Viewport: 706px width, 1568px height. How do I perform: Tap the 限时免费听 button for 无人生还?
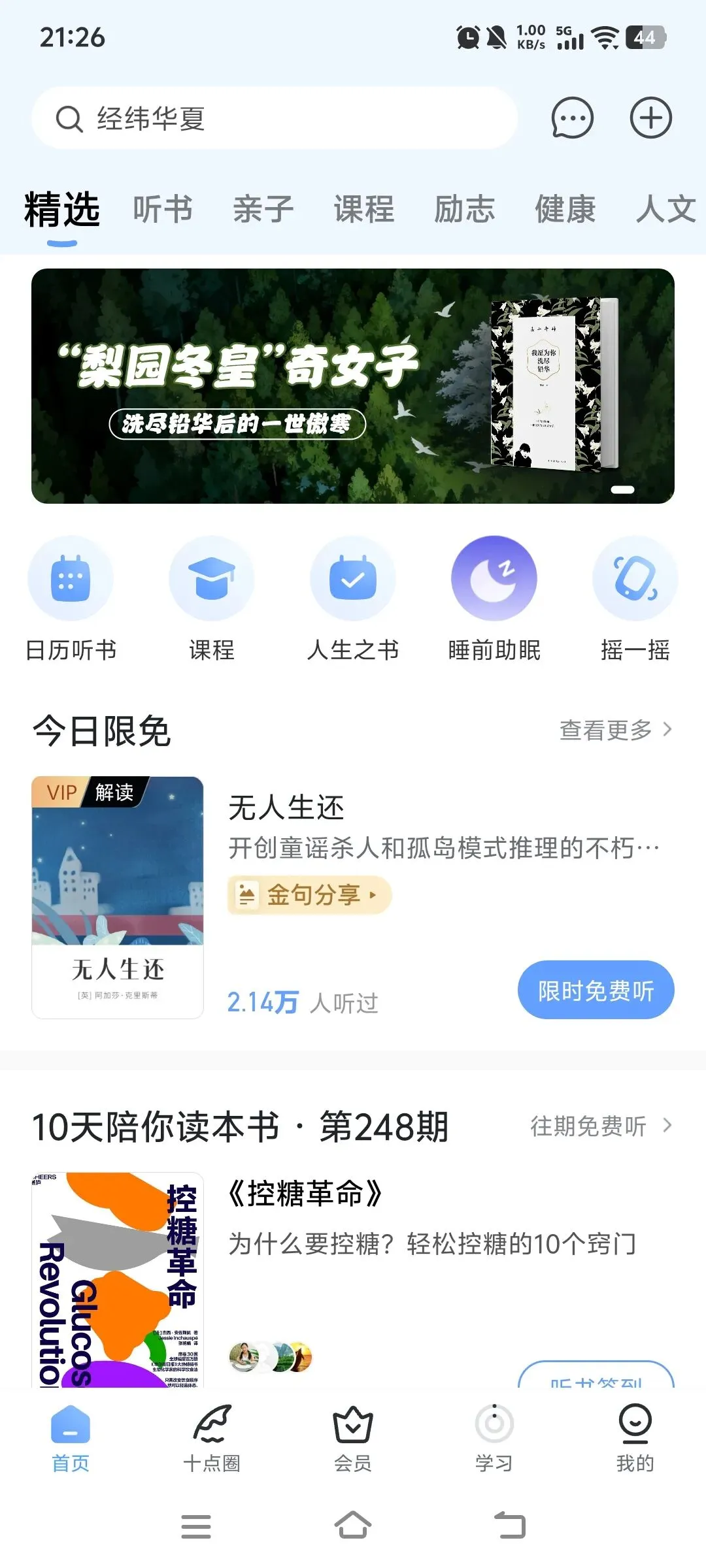coord(596,990)
